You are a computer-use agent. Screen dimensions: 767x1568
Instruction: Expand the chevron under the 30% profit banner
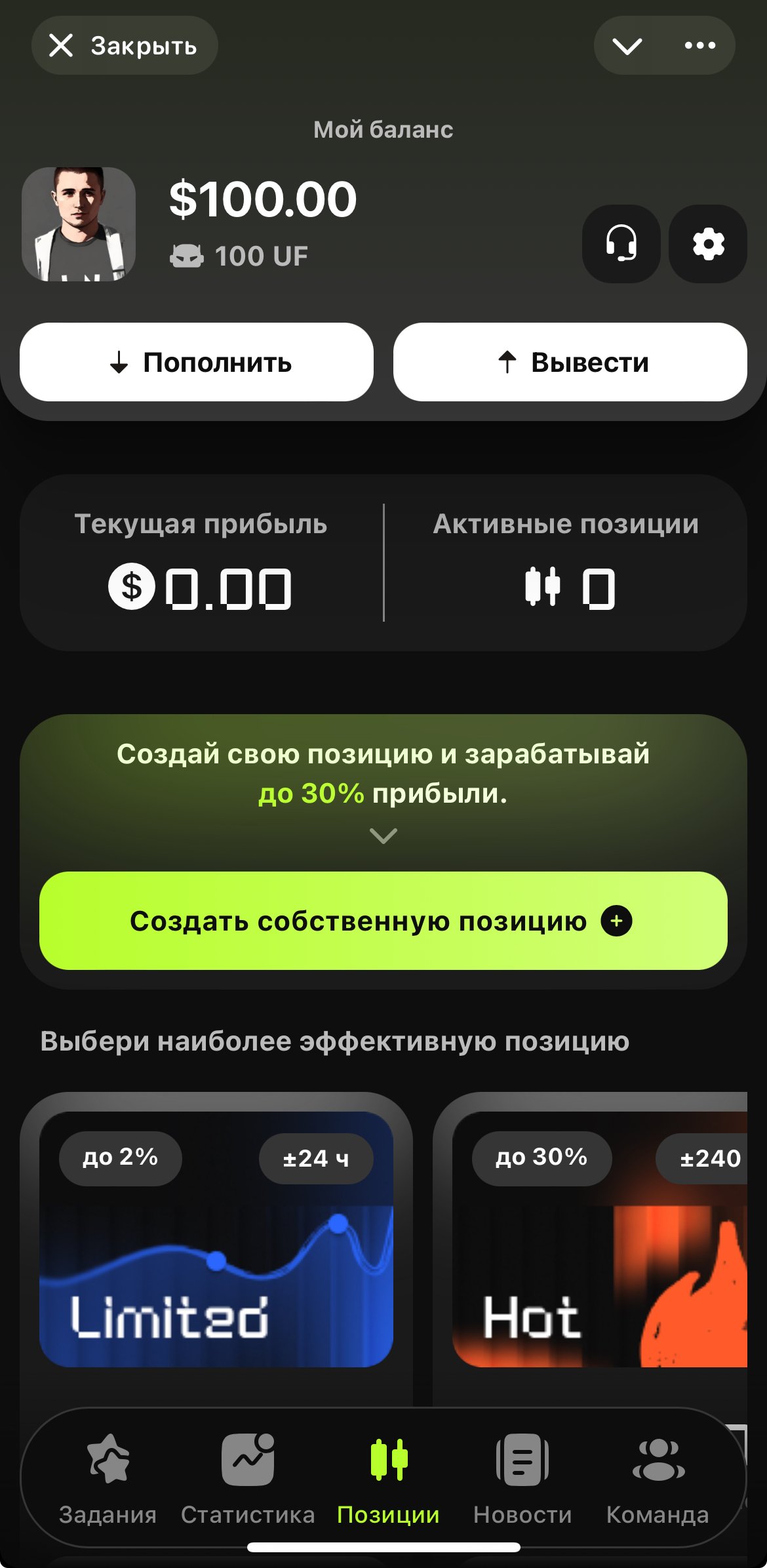click(383, 835)
